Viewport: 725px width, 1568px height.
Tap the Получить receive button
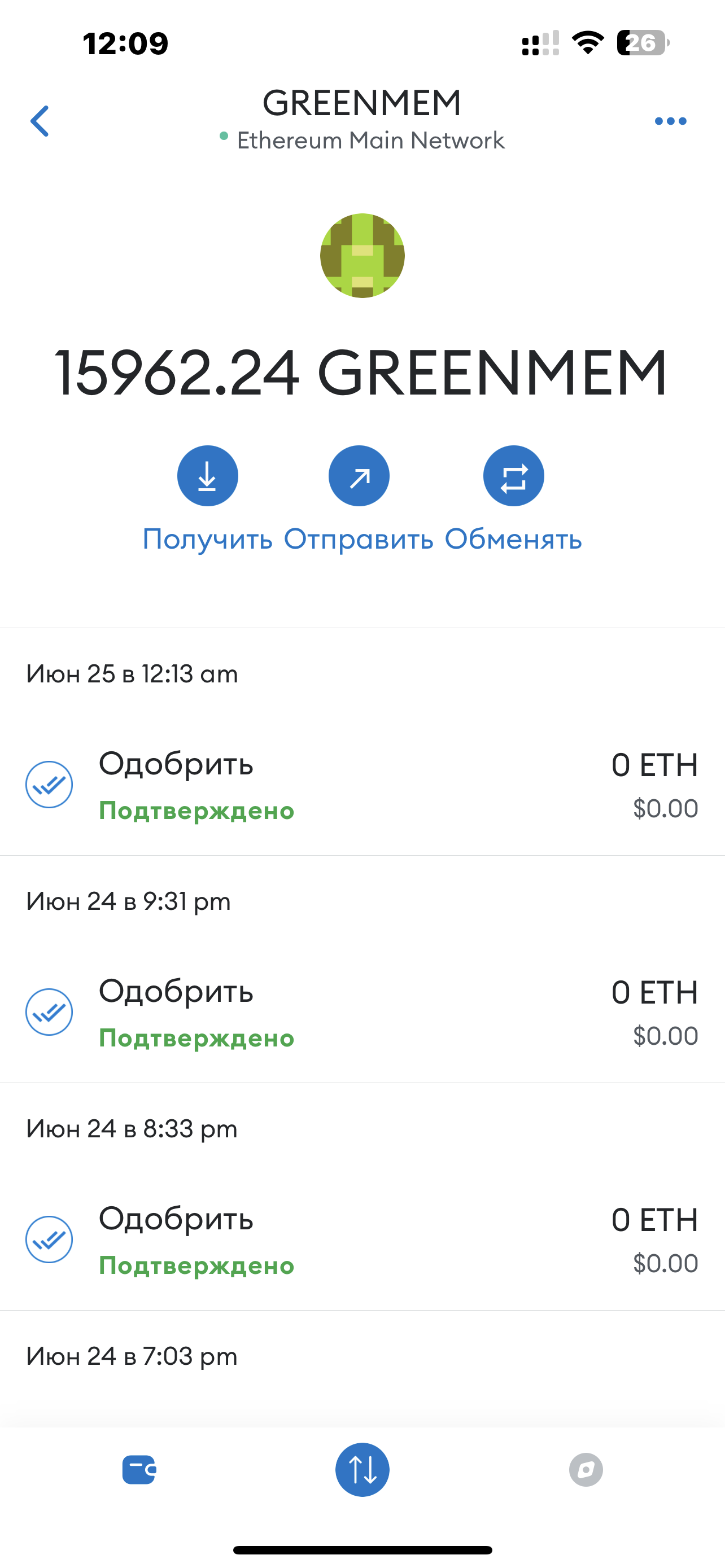(208, 476)
